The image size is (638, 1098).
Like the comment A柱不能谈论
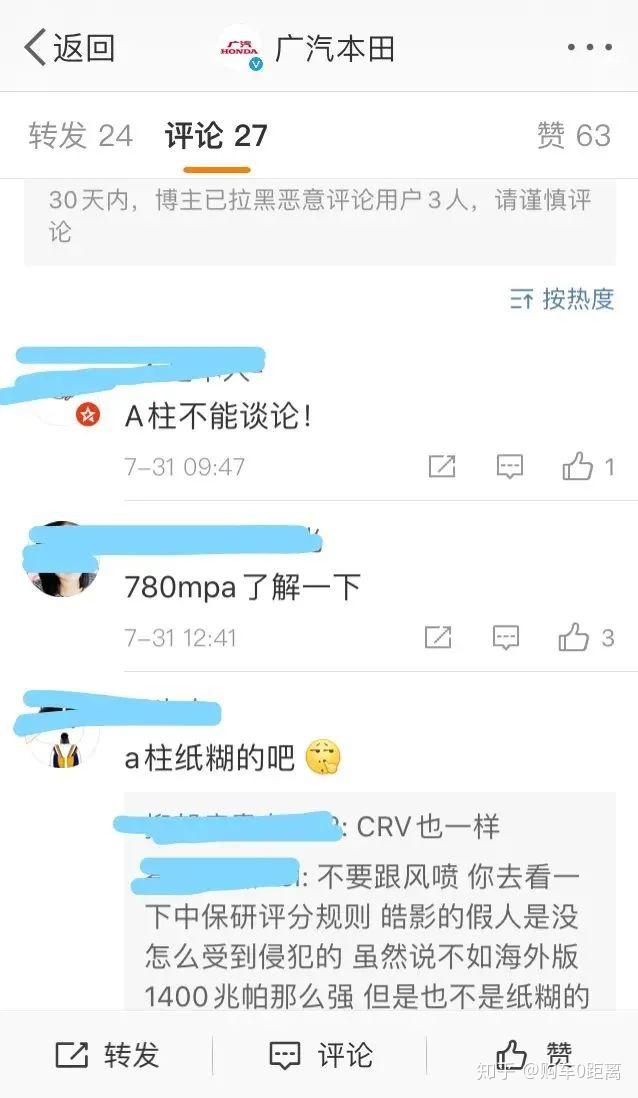click(588, 466)
